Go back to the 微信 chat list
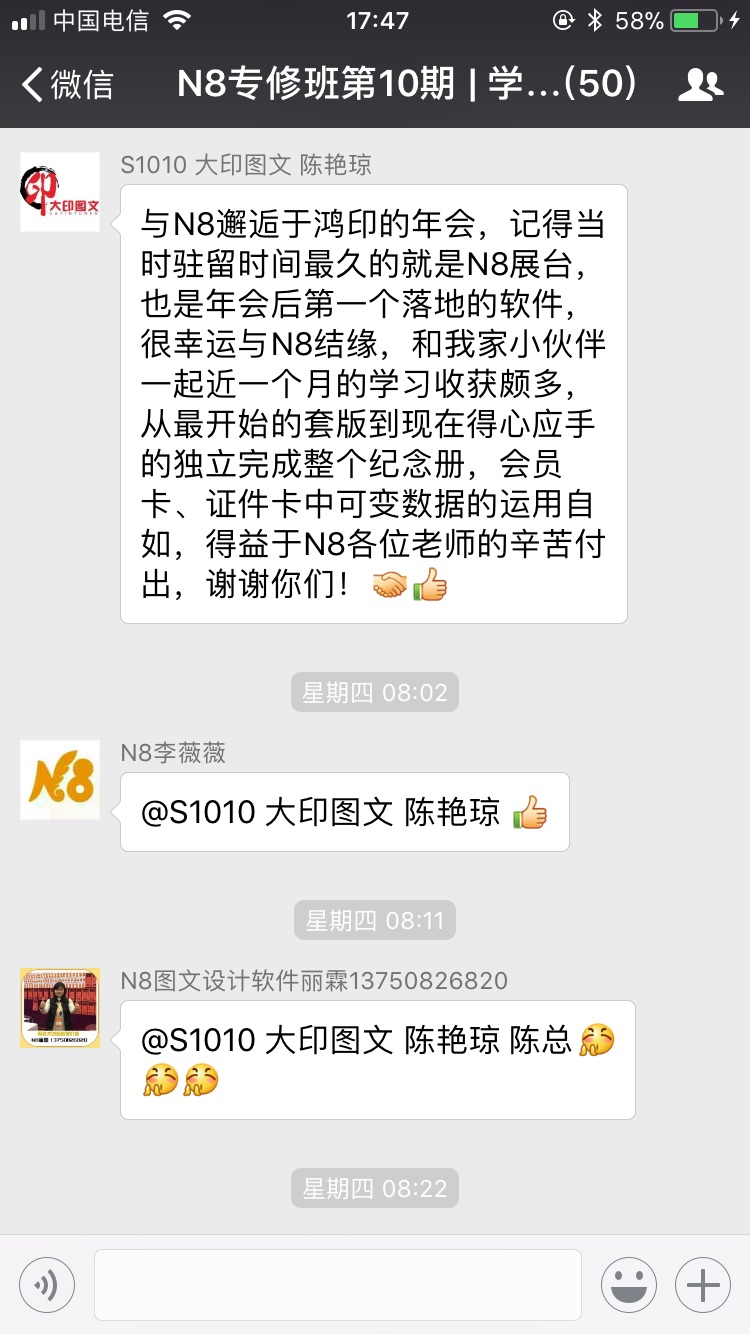Image resolution: width=750 pixels, height=1334 pixels. pyautogui.click(x=68, y=85)
